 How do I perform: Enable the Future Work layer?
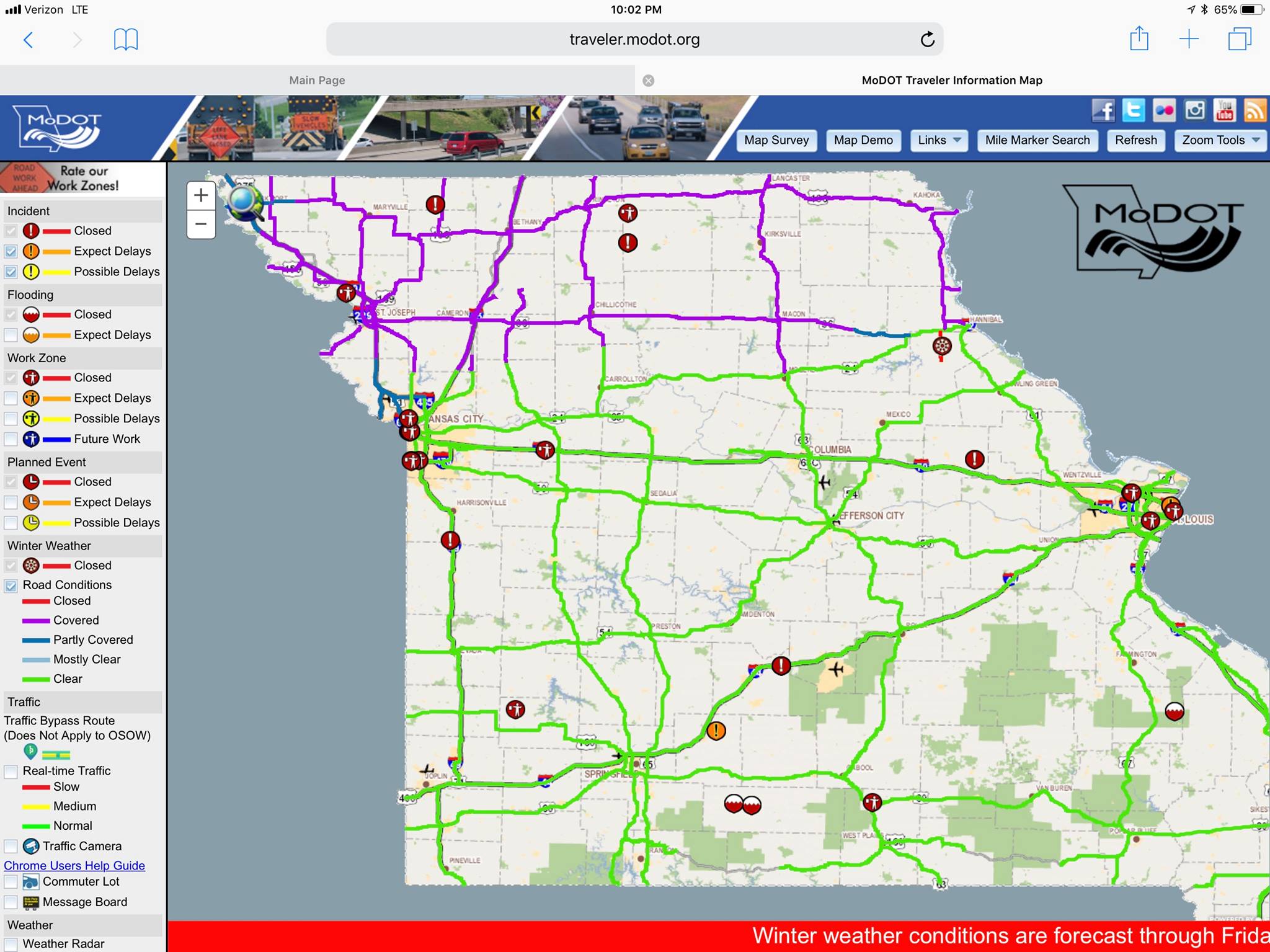pyautogui.click(x=11, y=439)
